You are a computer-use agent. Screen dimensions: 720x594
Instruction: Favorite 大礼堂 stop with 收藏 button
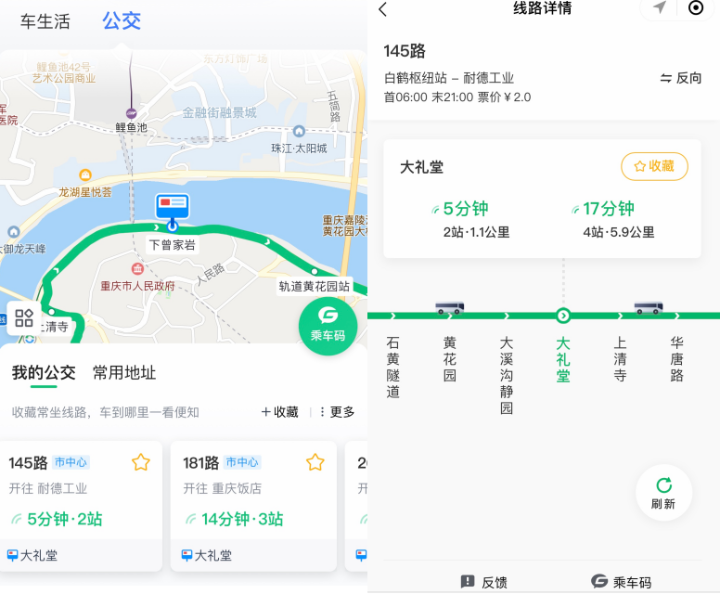coord(654,166)
